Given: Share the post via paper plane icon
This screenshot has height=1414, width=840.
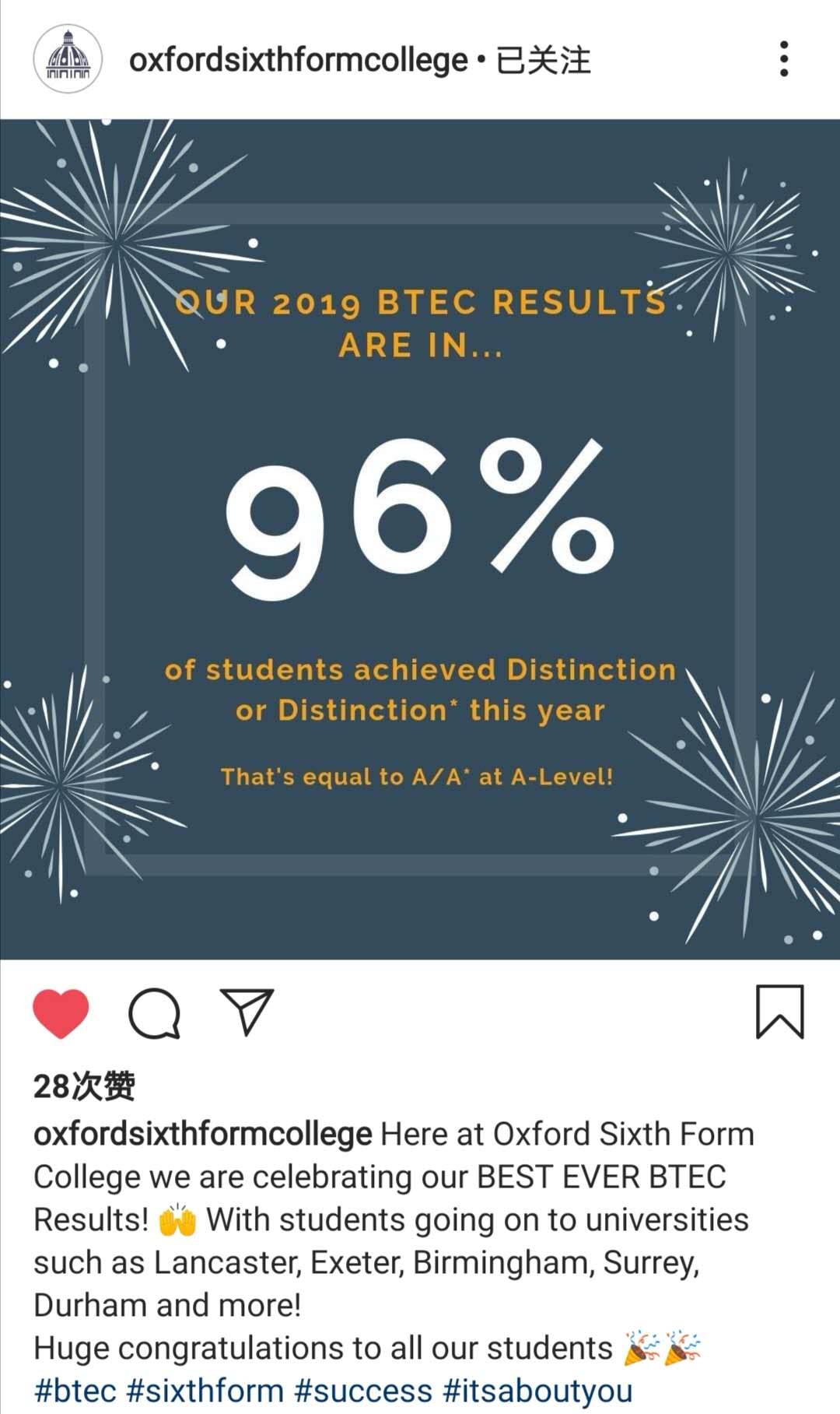Looking at the screenshot, I should click(x=247, y=1012).
